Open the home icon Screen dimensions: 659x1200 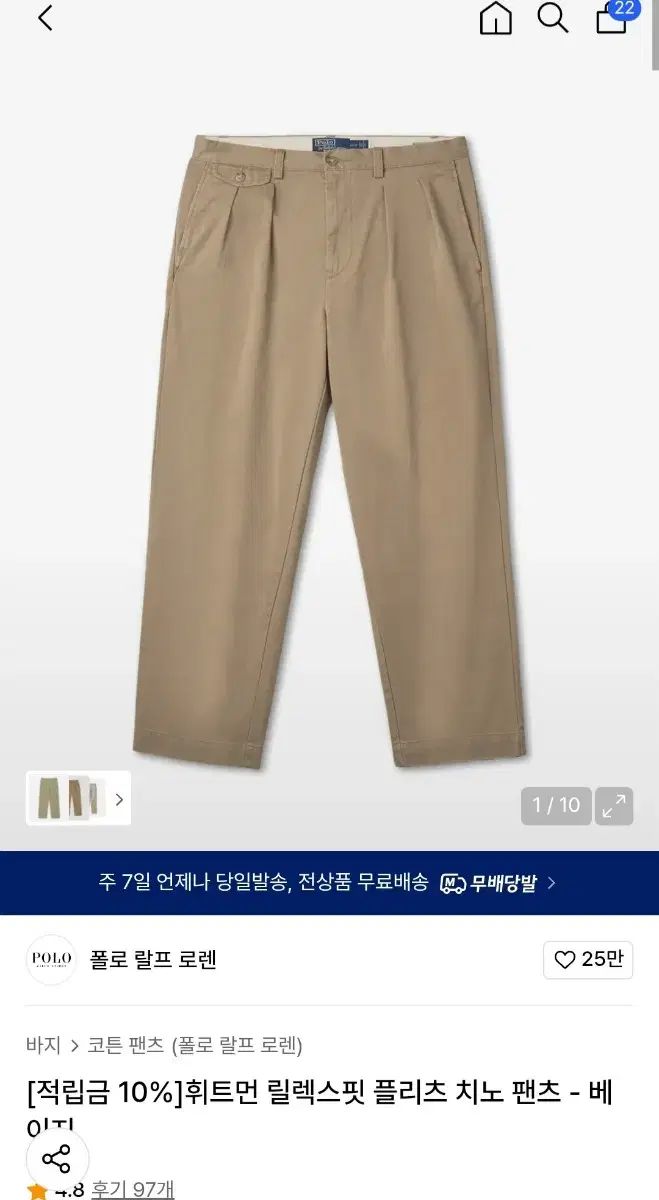pyautogui.click(x=495, y=18)
